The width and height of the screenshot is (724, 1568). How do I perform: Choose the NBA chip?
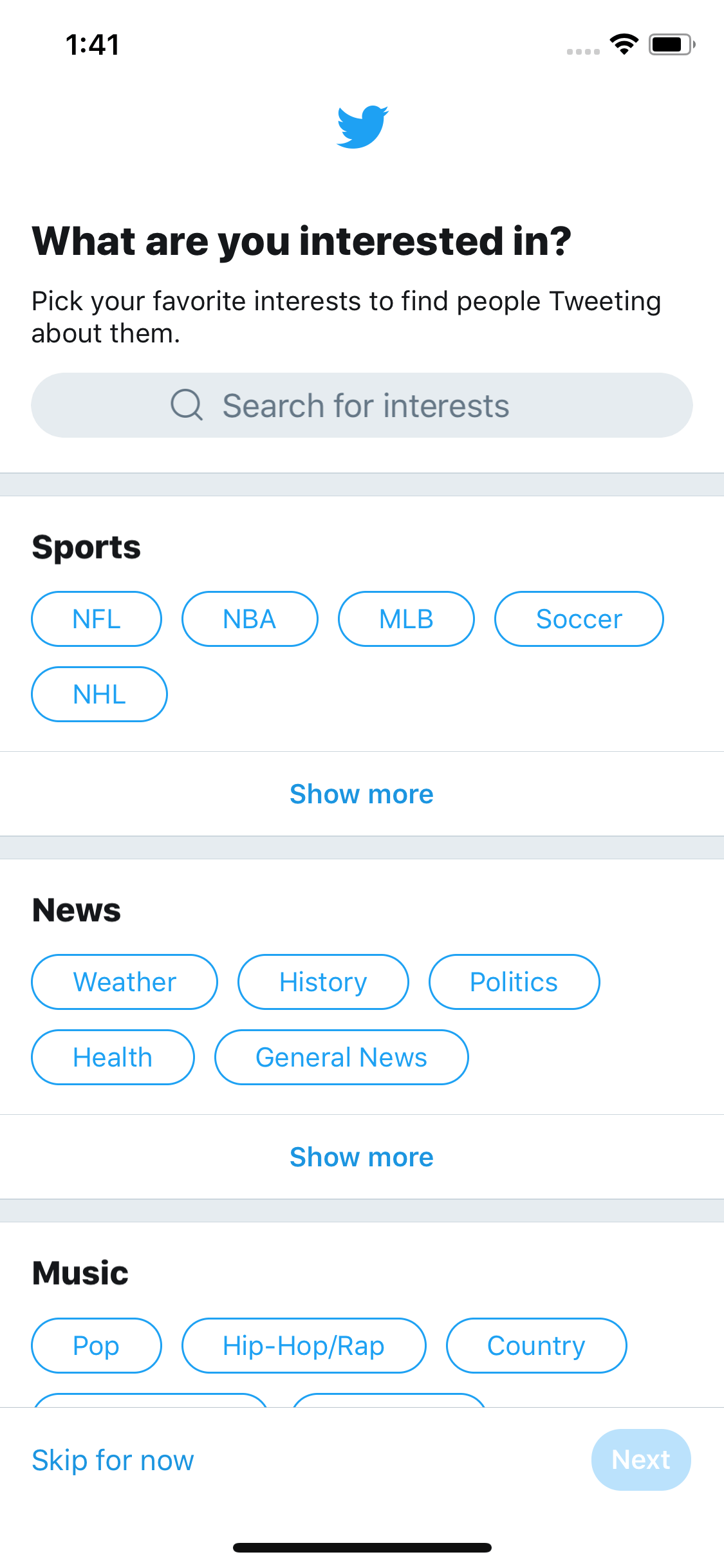(250, 619)
